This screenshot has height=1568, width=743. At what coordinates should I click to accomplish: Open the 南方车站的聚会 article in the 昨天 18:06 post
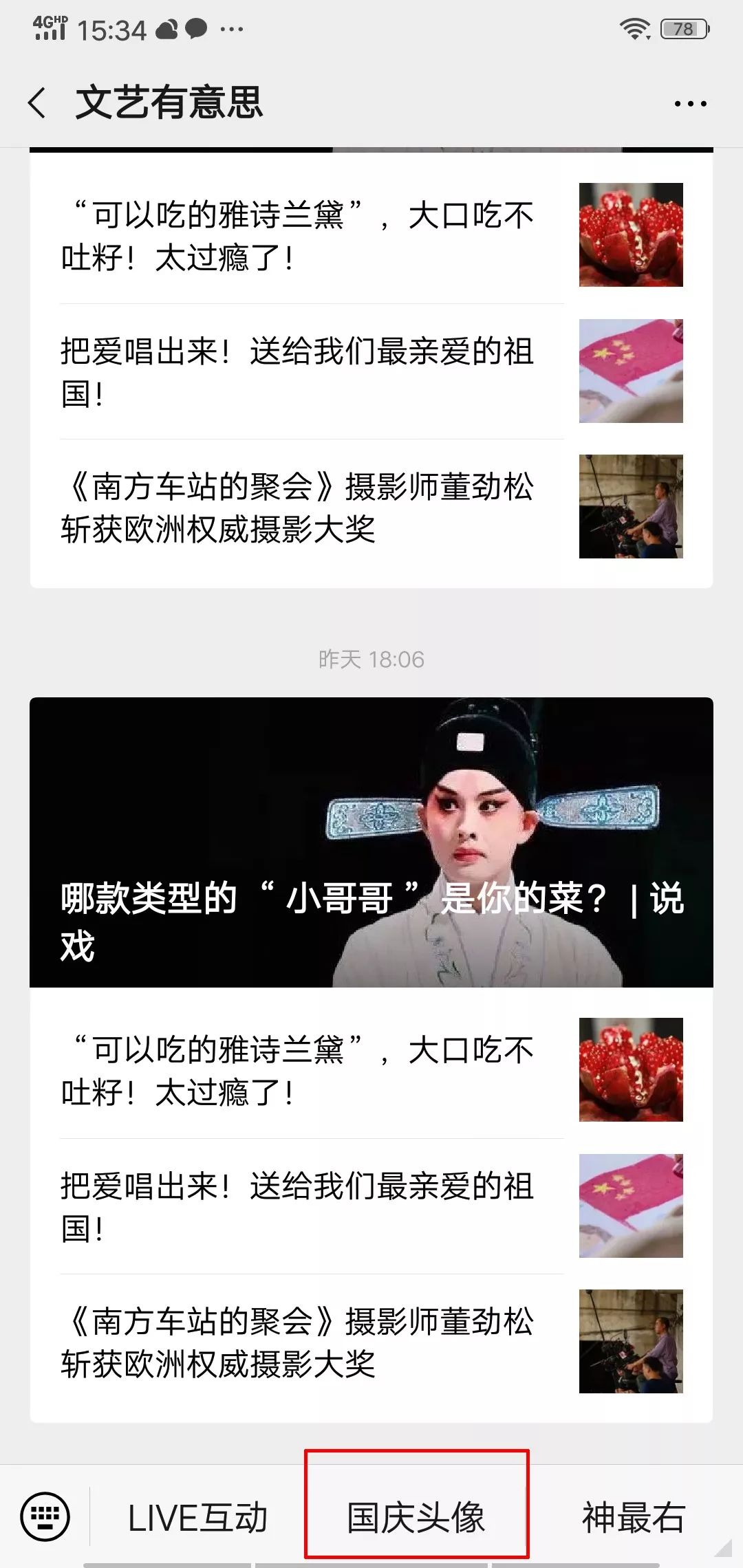click(x=371, y=1342)
